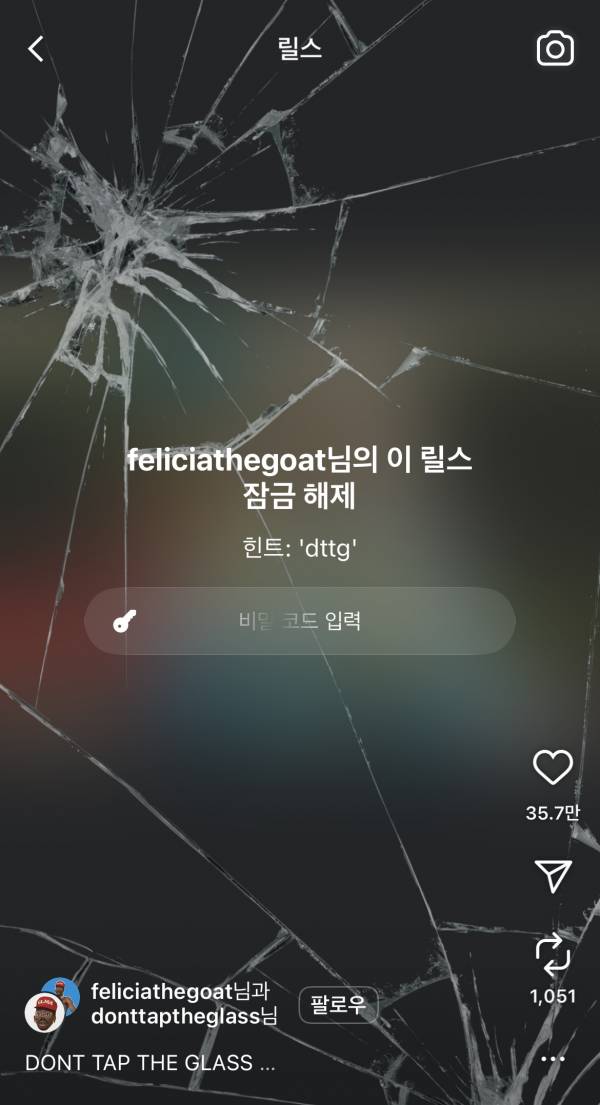
Task: Follow feliciathegoat with 팔로우 button
Action: pyautogui.click(x=338, y=1005)
